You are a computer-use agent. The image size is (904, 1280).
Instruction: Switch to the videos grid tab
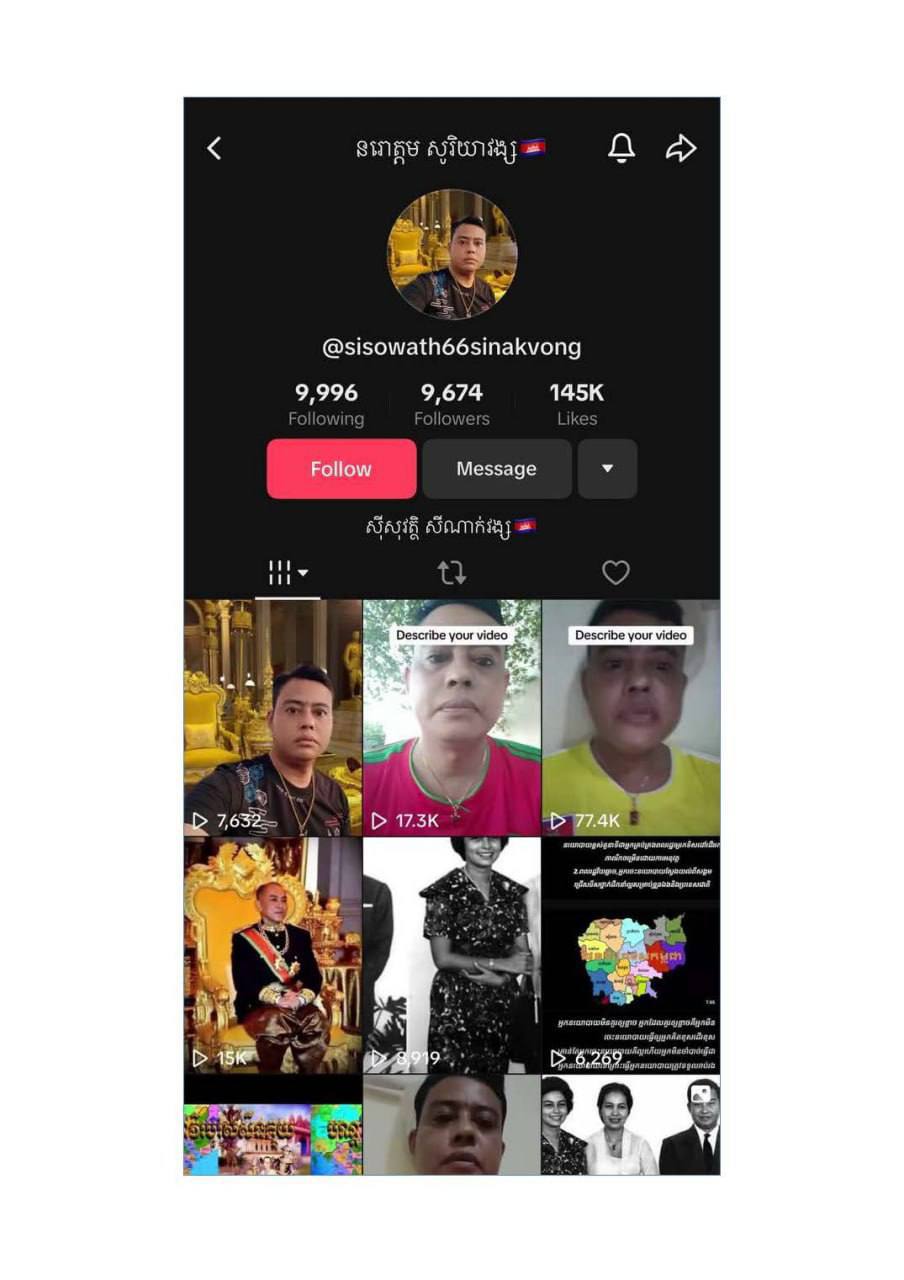[x=287, y=573]
